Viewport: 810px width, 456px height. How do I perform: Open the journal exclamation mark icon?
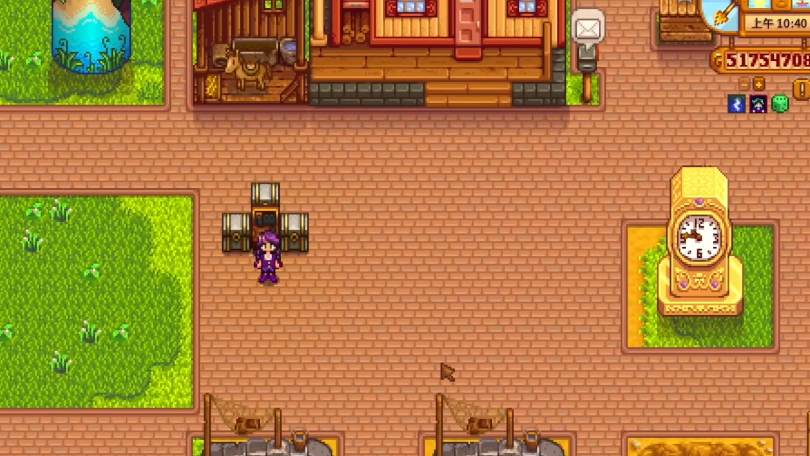[x=802, y=88]
